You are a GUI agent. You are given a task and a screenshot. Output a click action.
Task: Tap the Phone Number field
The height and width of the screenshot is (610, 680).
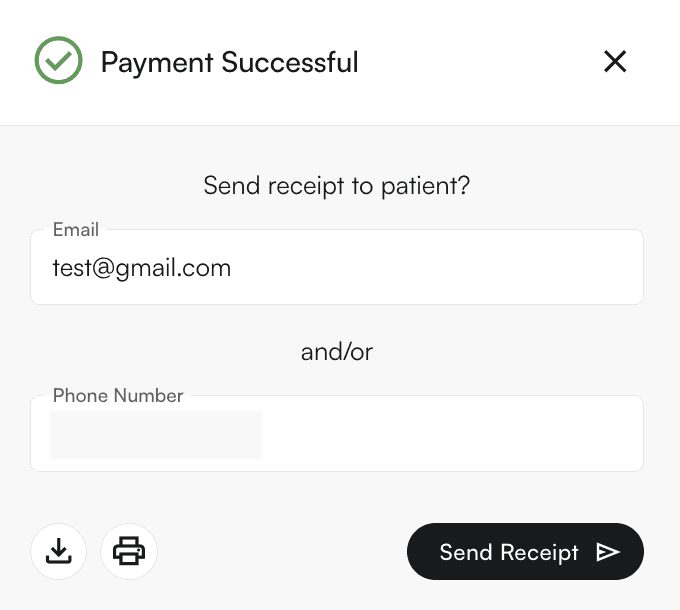pos(336,435)
